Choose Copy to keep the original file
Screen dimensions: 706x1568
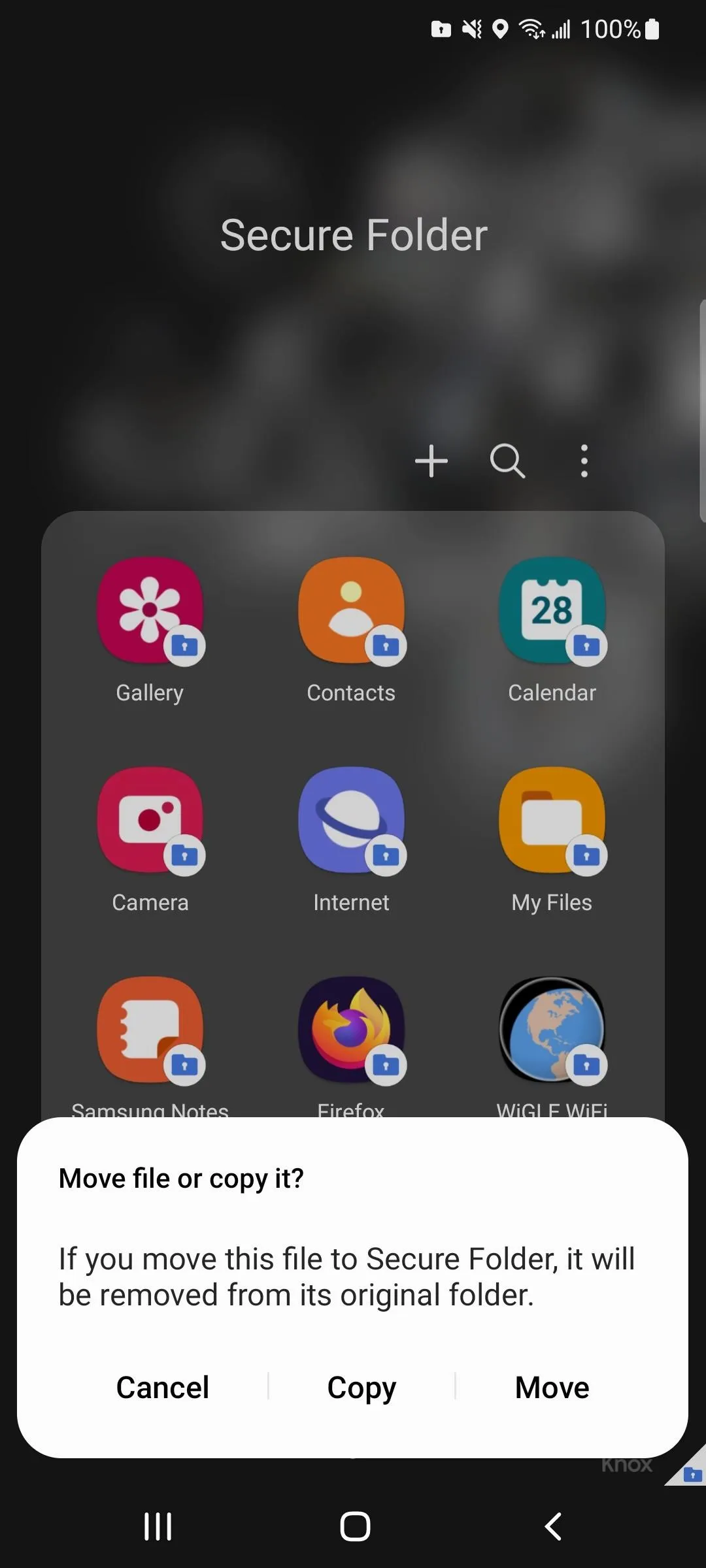click(x=361, y=1387)
